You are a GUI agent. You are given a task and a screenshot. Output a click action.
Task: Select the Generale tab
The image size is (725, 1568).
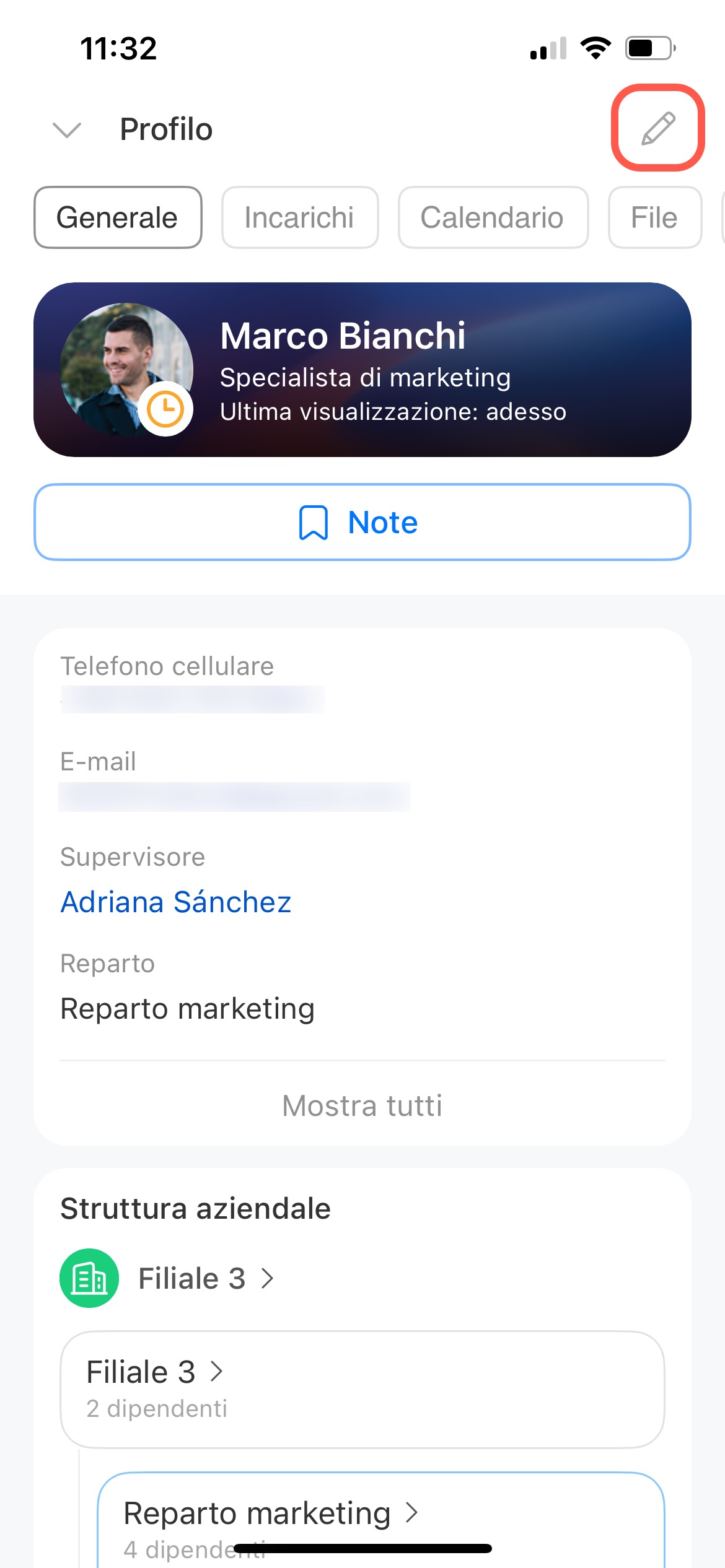tap(118, 218)
